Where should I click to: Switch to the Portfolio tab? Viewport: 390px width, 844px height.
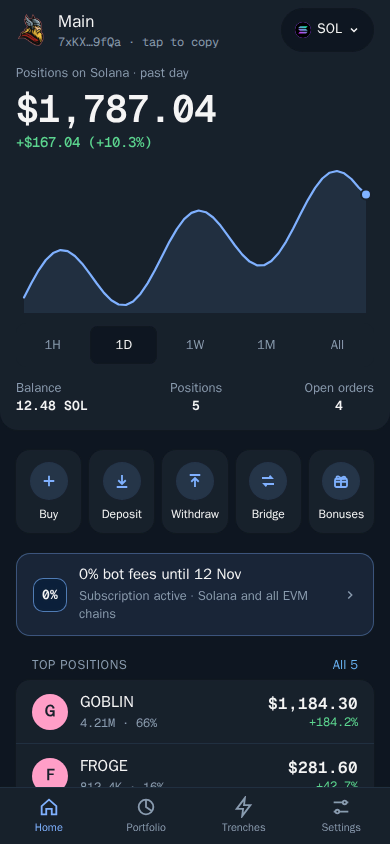click(x=146, y=815)
